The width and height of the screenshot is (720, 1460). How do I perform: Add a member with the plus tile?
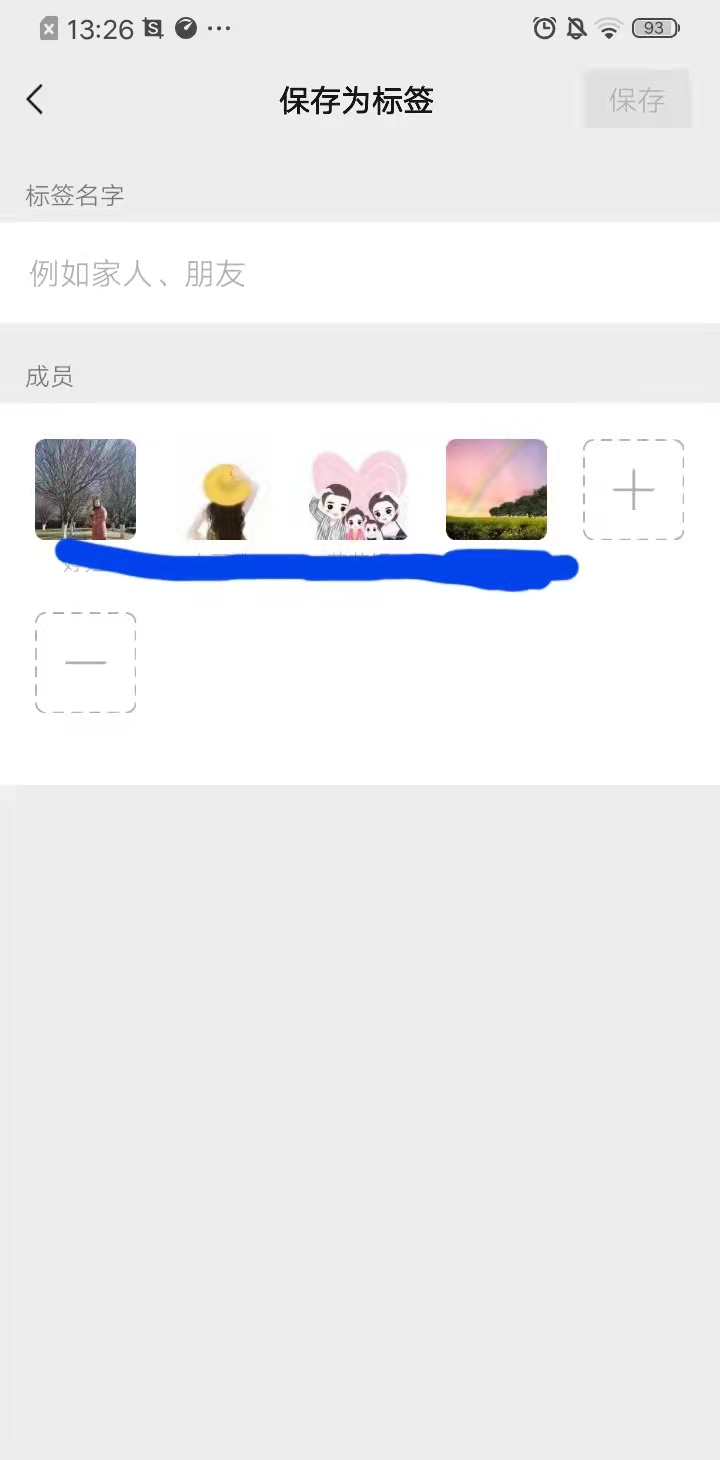[x=633, y=490]
